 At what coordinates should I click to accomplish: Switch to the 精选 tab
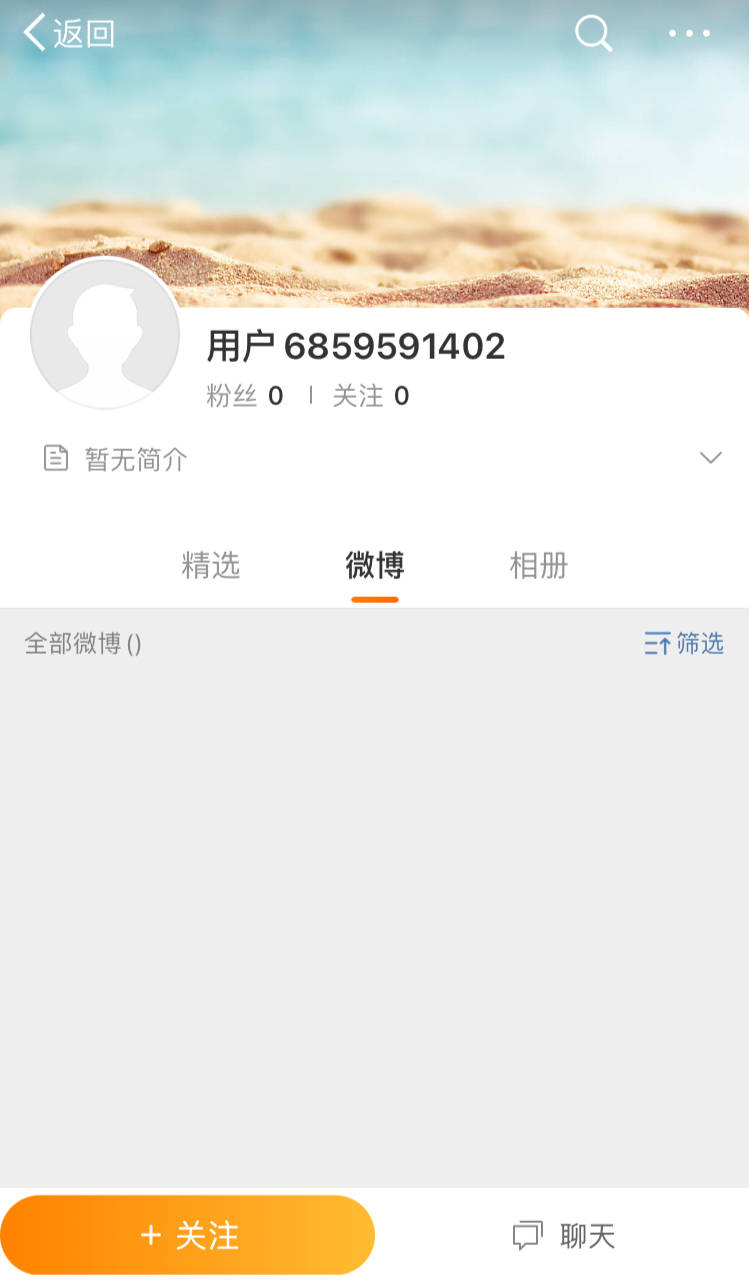click(x=210, y=565)
